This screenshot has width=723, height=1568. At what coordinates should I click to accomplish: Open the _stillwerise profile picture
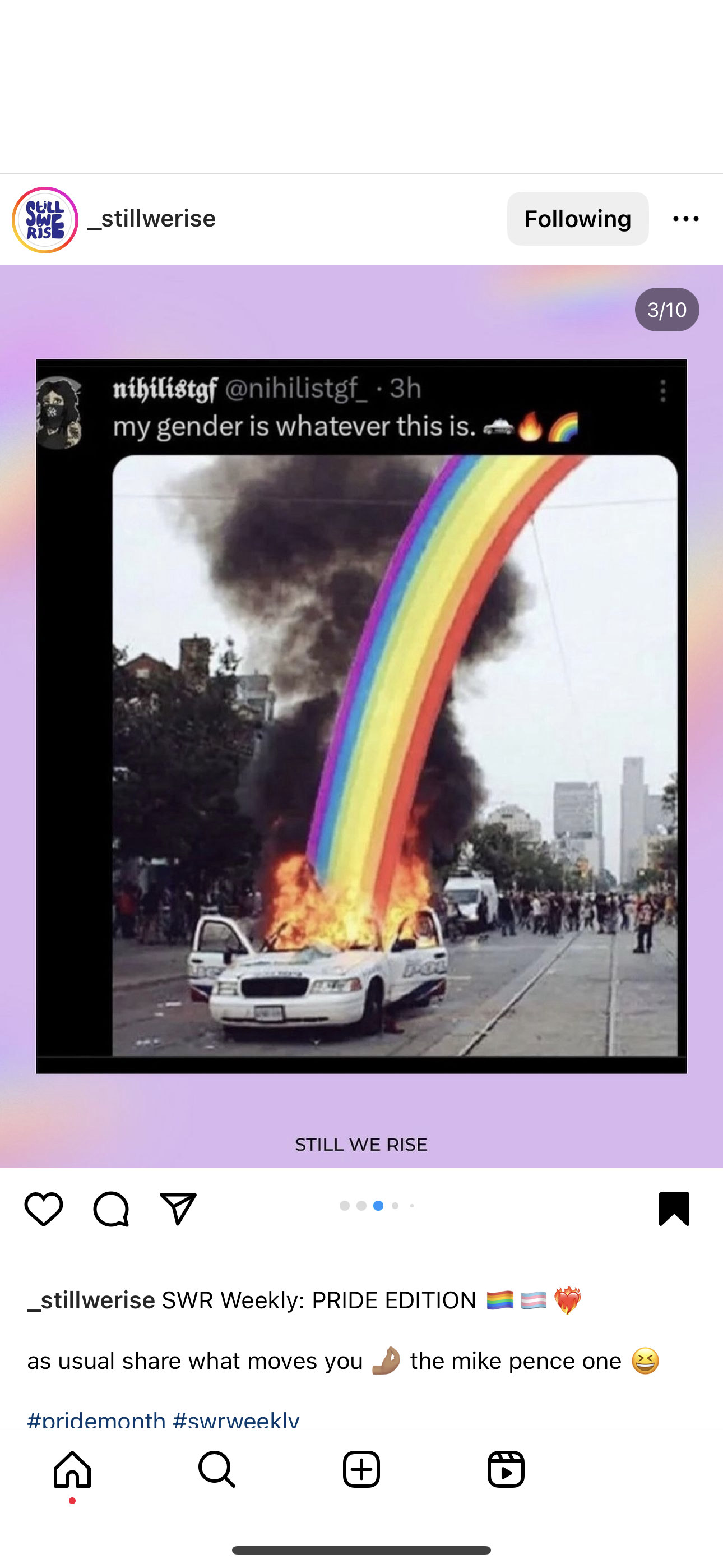pyautogui.click(x=45, y=220)
